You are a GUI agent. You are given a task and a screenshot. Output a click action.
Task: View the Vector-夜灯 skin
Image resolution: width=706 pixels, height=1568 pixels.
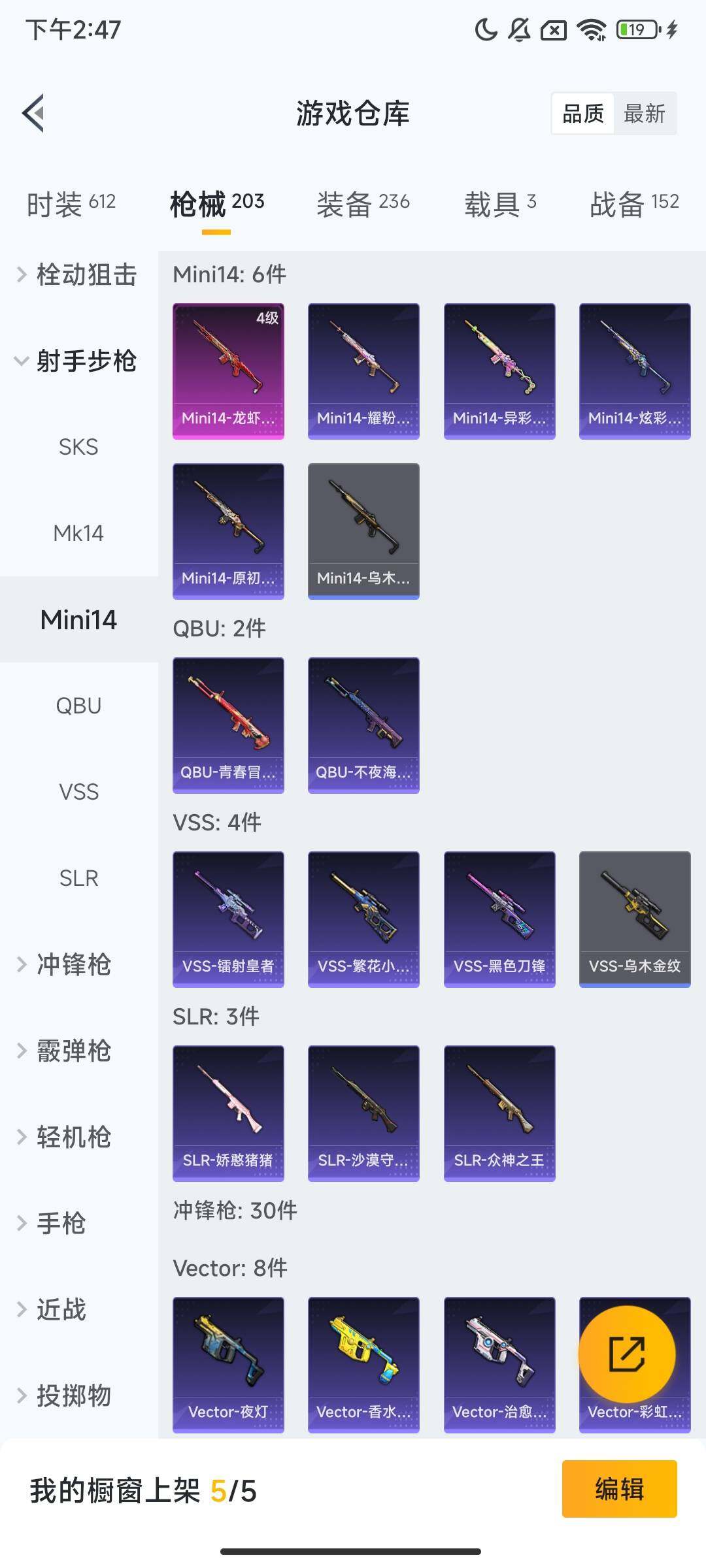coord(228,1364)
